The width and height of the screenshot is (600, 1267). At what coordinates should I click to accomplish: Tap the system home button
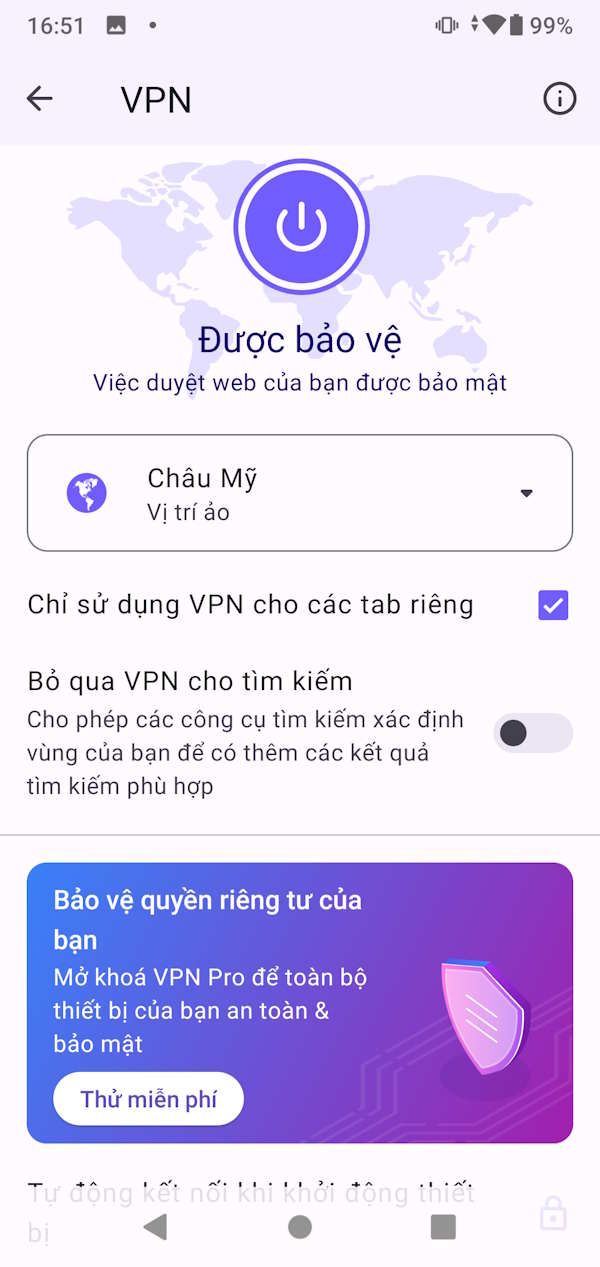click(x=299, y=1227)
